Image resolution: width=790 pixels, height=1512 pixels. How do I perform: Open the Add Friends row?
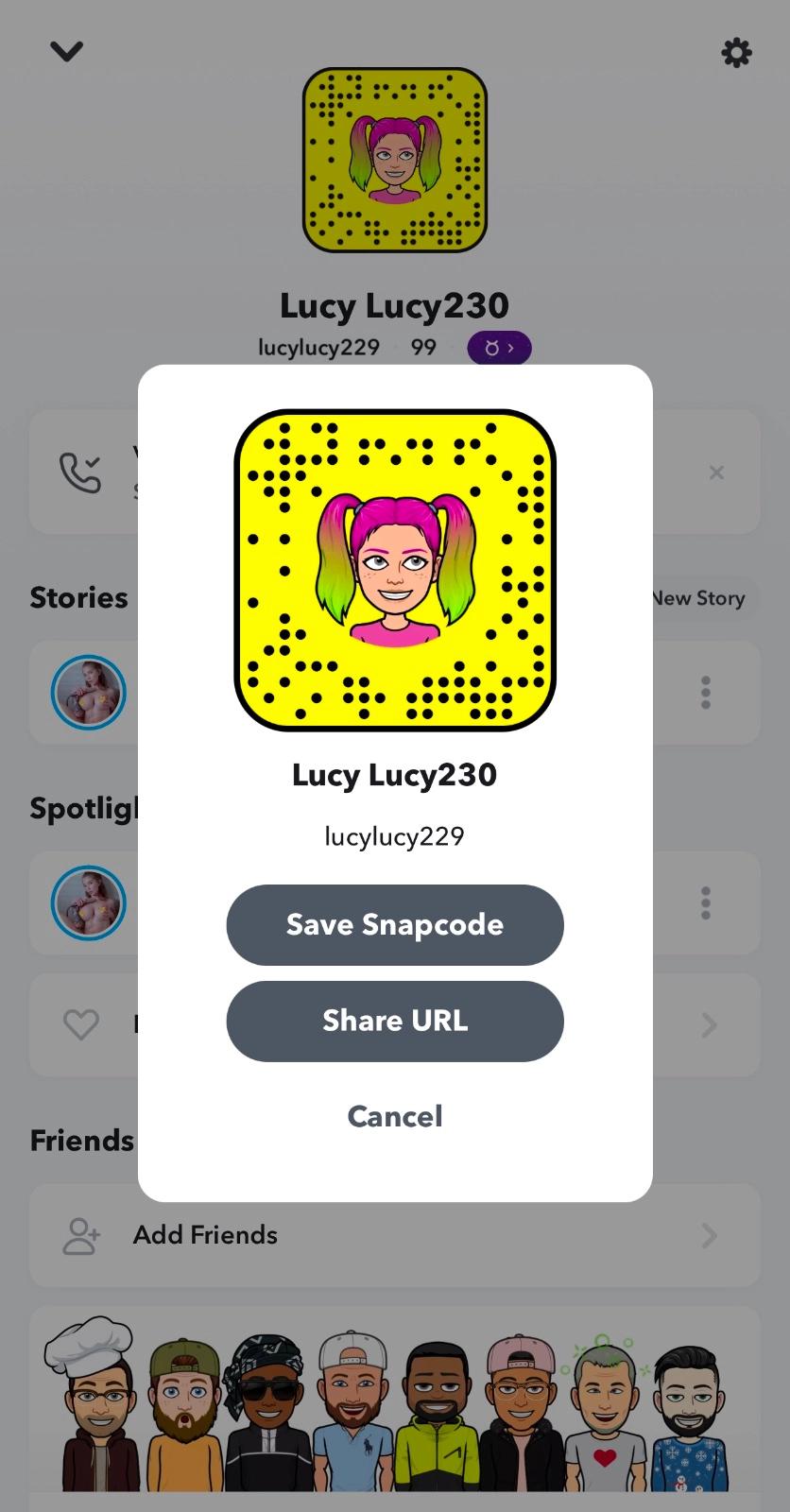click(x=395, y=1235)
